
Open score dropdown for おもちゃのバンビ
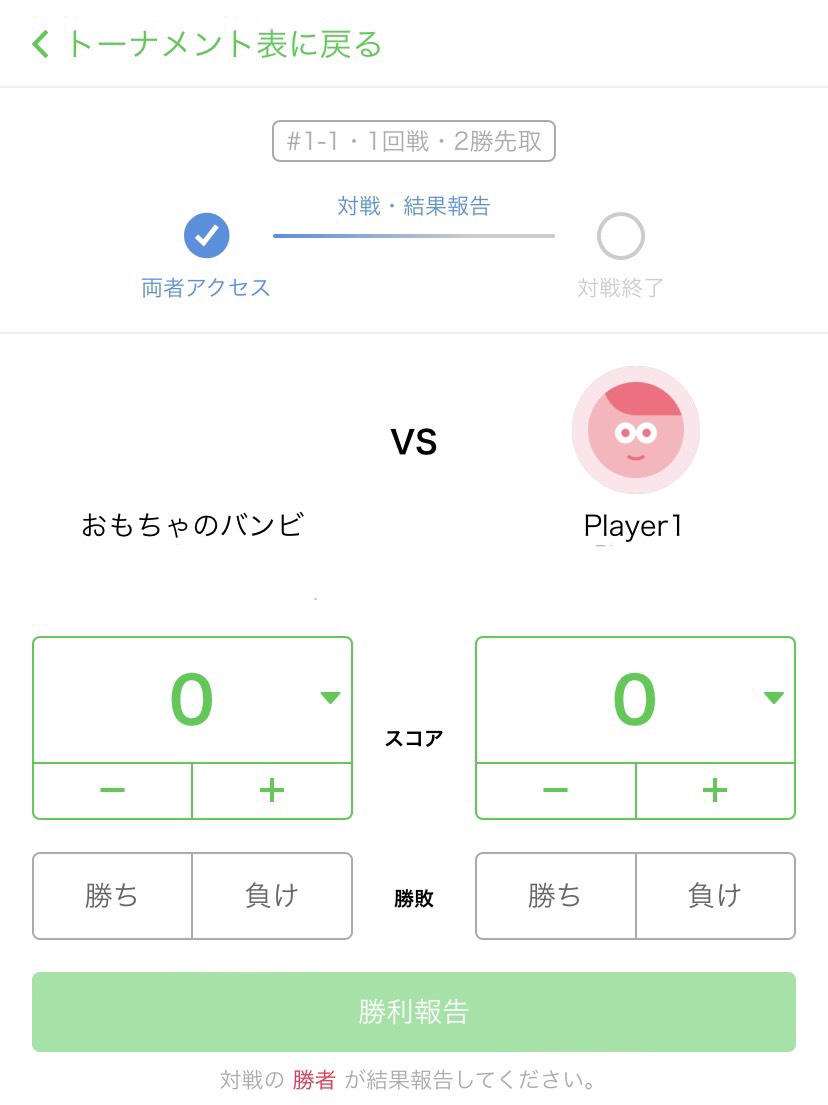tap(330, 698)
